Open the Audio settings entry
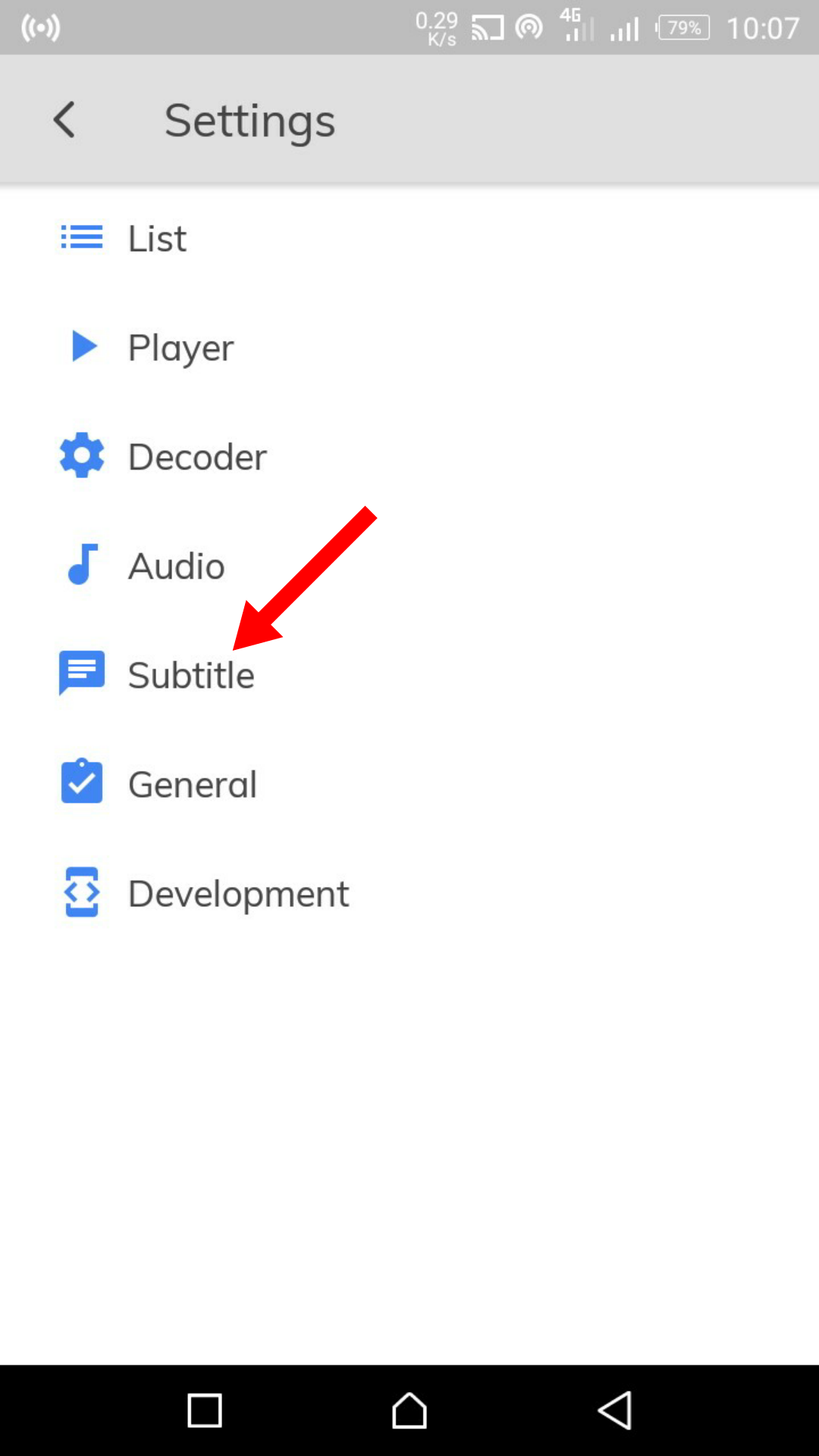 (x=176, y=566)
